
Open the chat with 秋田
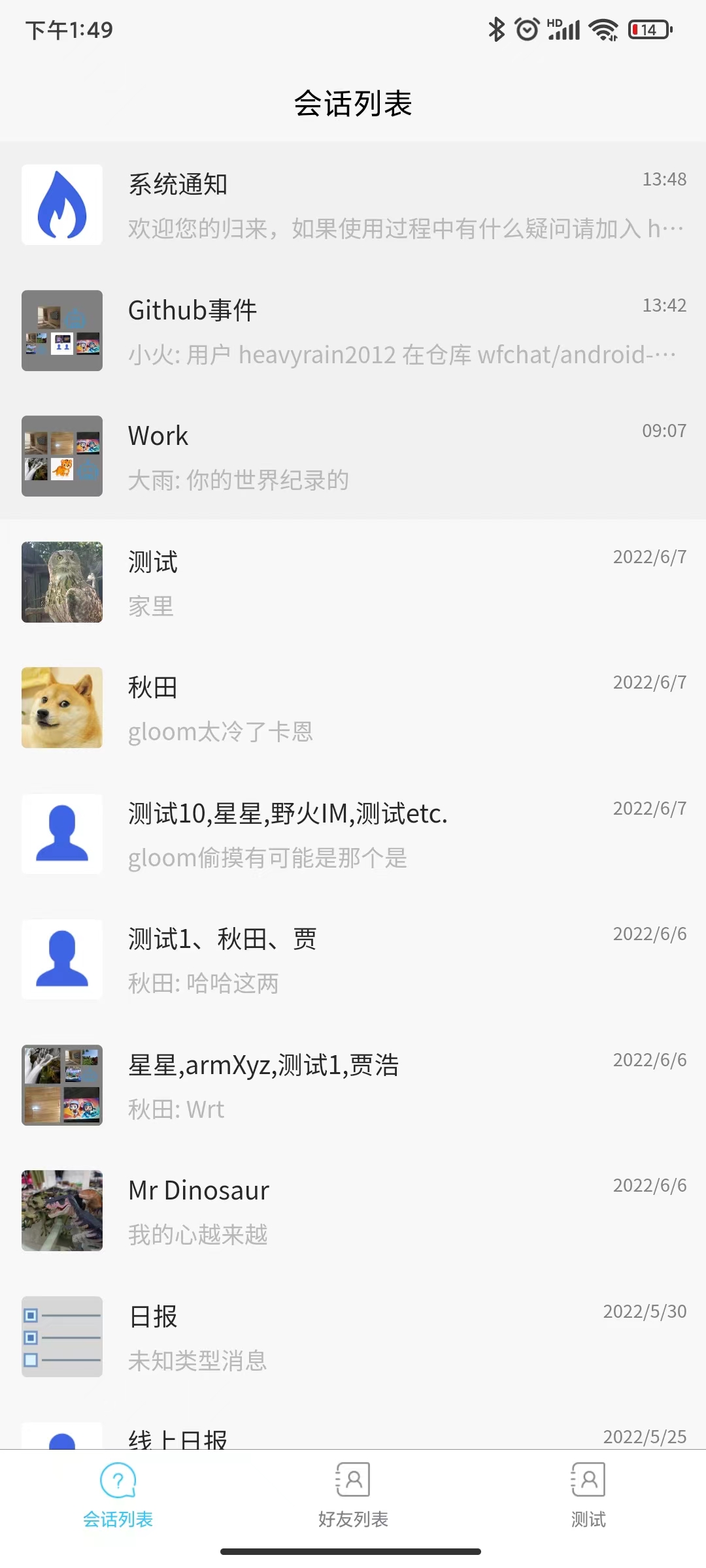(353, 708)
